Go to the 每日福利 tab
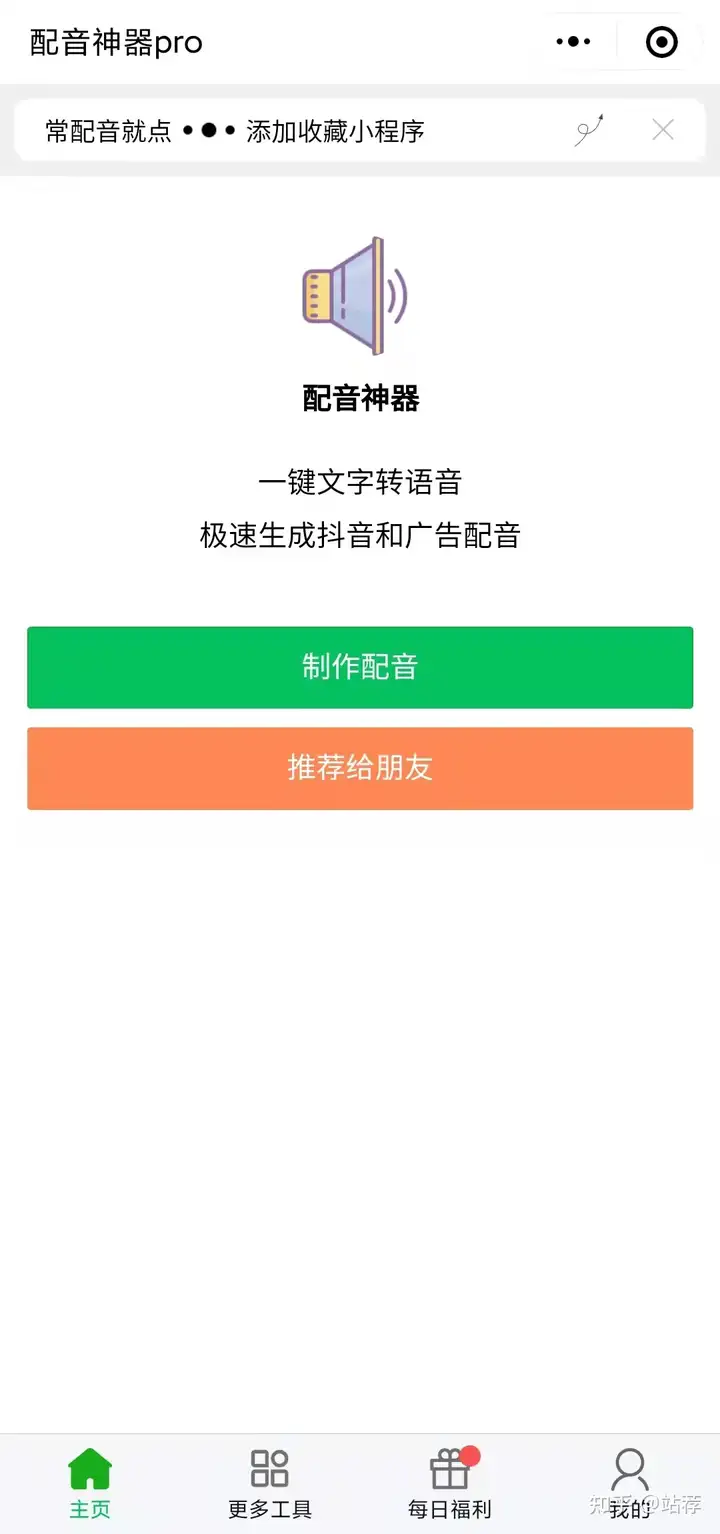 pyautogui.click(x=450, y=1484)
